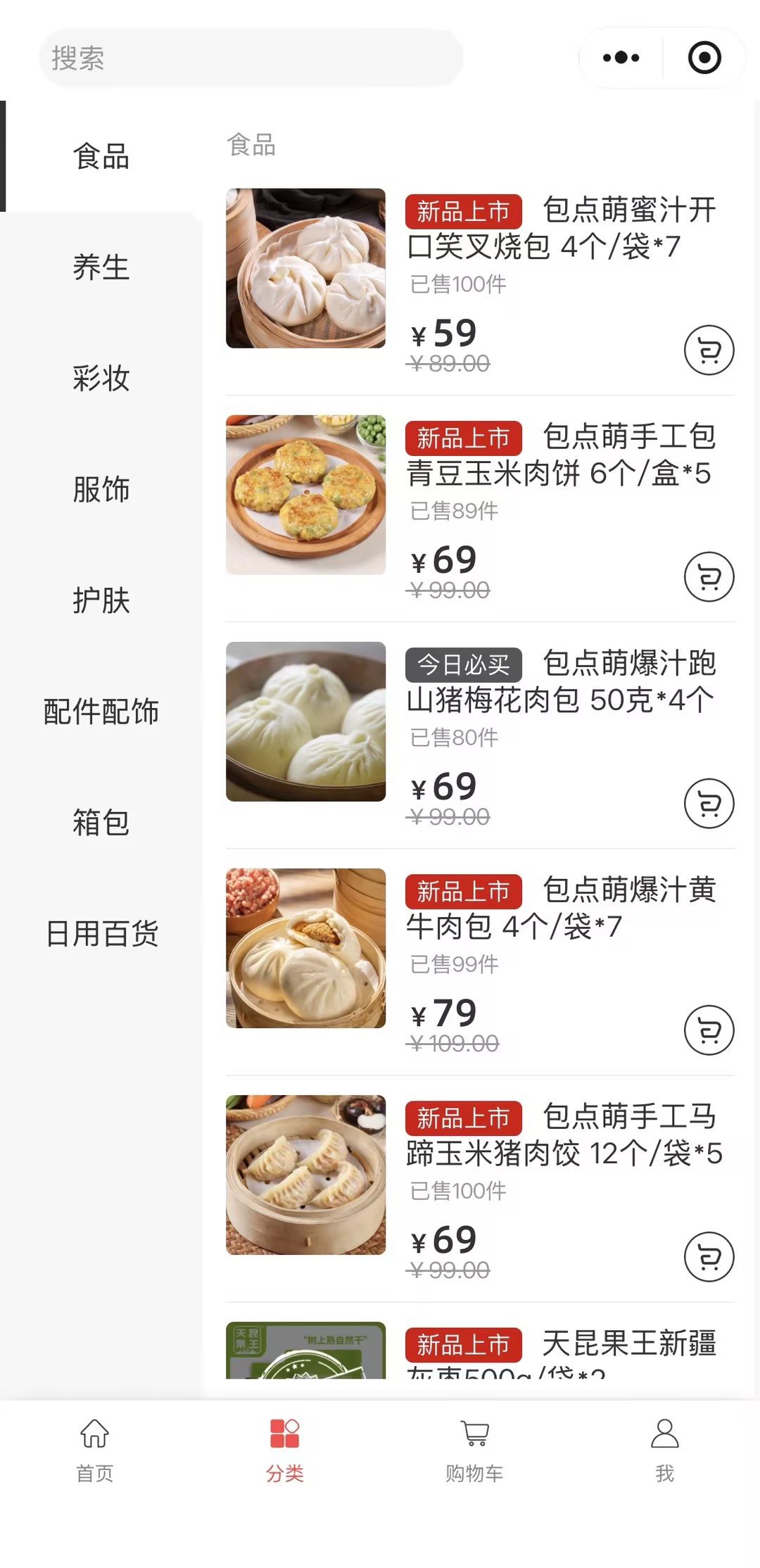Add 蜜汁开口笑叉烧包 to cart
Image resolution: width=760 pixels, height=1568 pixels.
coord(709,350)
